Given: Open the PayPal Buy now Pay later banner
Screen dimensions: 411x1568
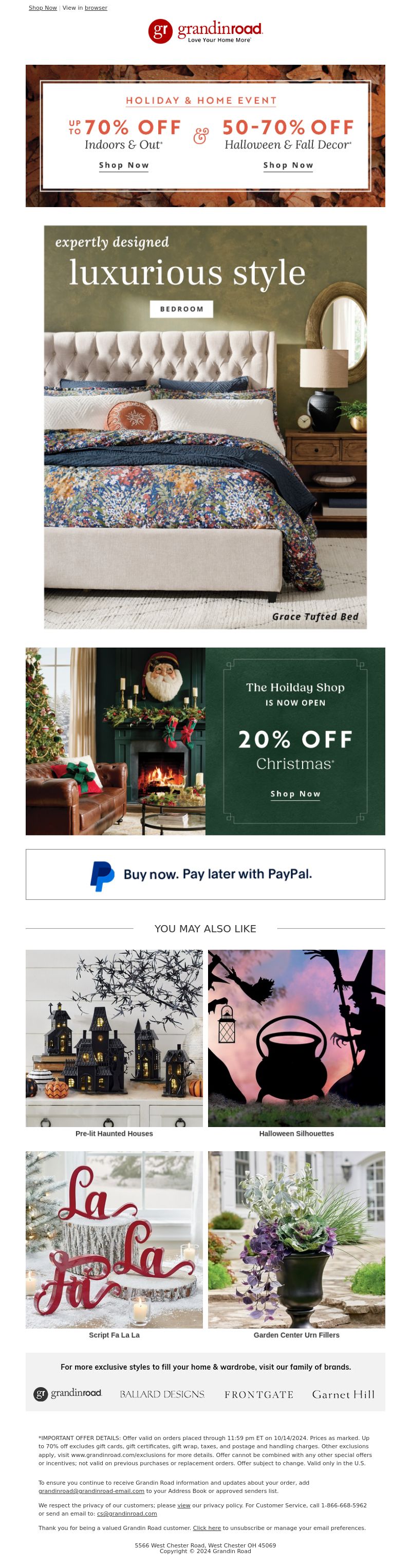Looking at the screenshot, I should [x=205, y=874].
